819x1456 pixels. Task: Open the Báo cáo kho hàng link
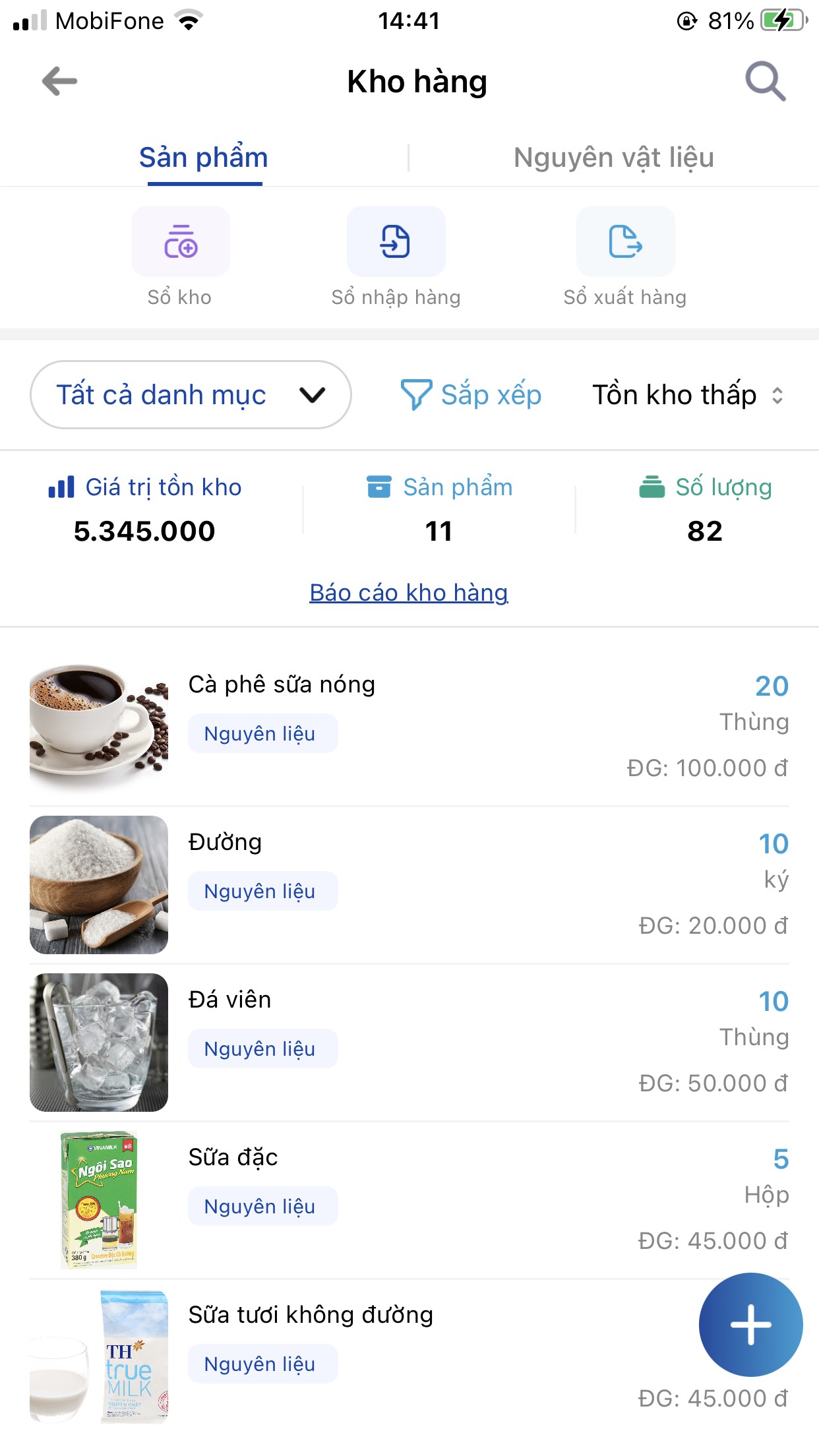tap(409, 593)
